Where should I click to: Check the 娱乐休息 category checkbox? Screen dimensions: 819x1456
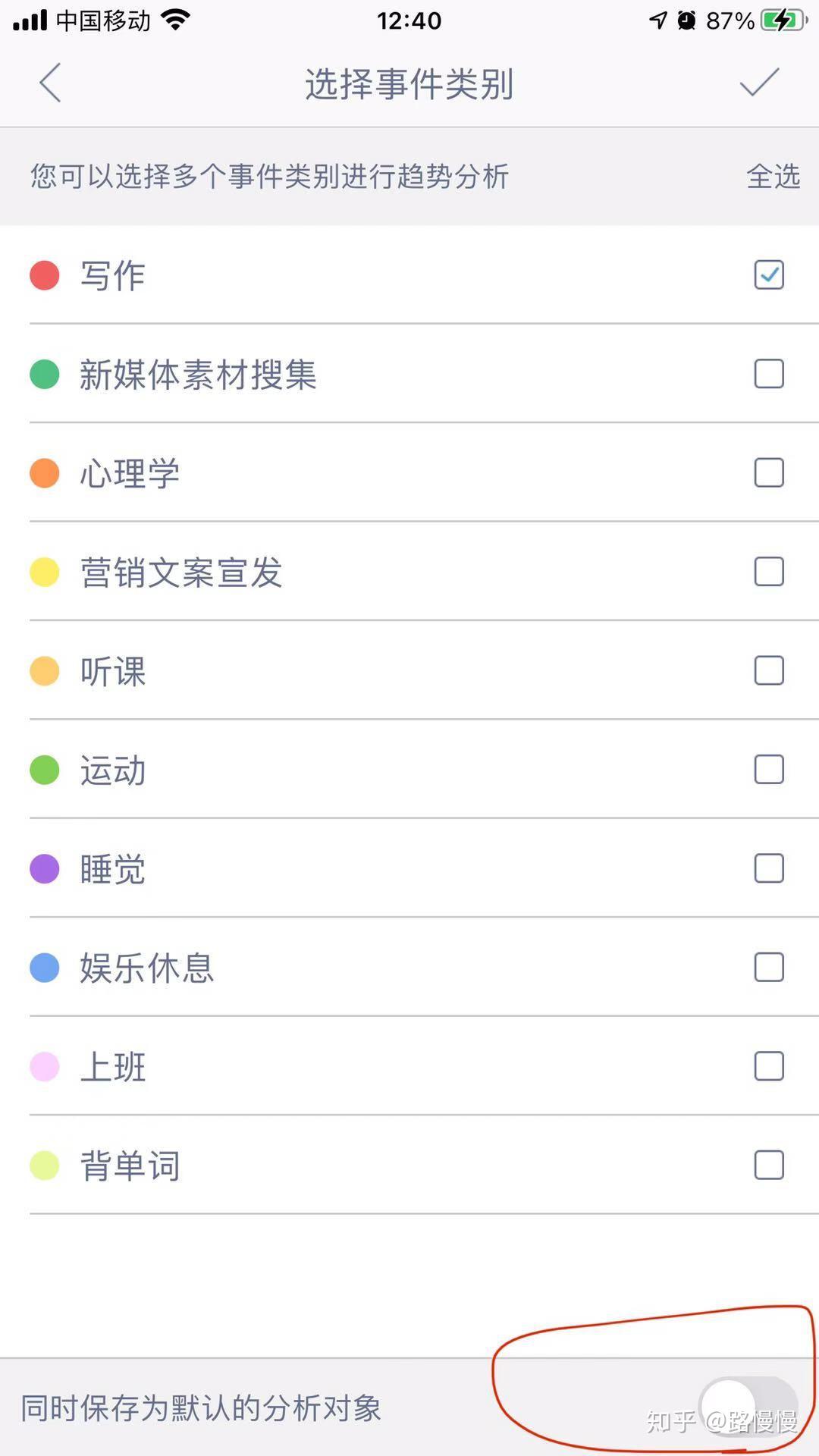click(x=768, y=967)
